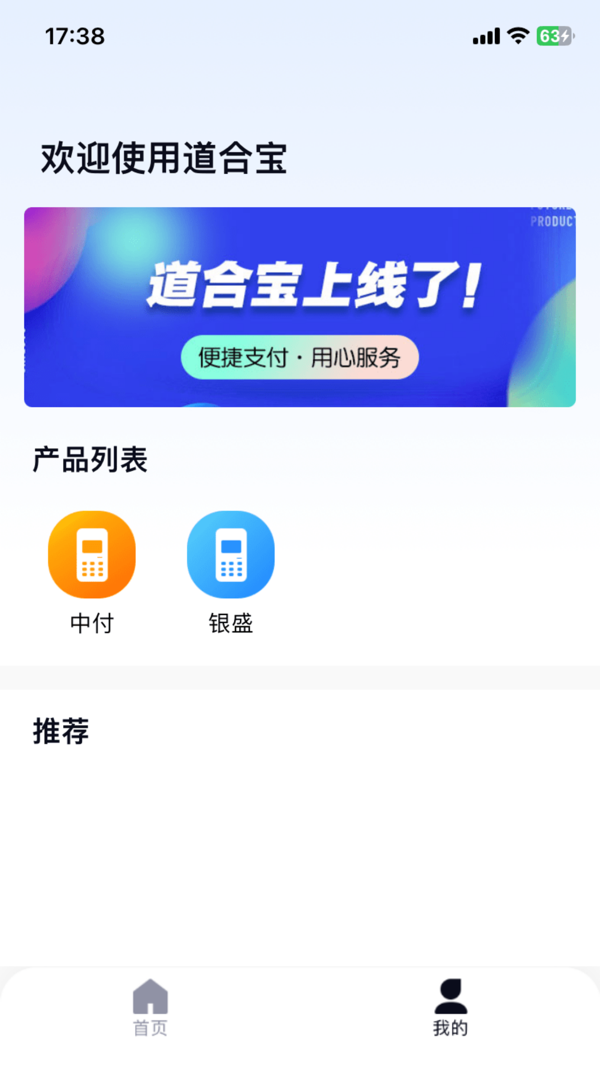Image resolution: width=600 pixels, height=1067 pixels.
Task: Switch to the 首页 tab
Action: point(150,1008)
